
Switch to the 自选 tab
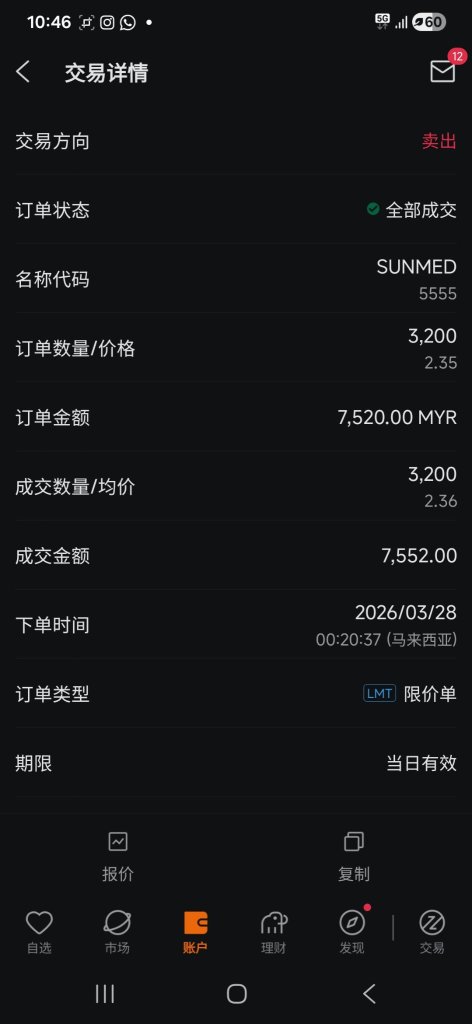click(x=39, y=933)
